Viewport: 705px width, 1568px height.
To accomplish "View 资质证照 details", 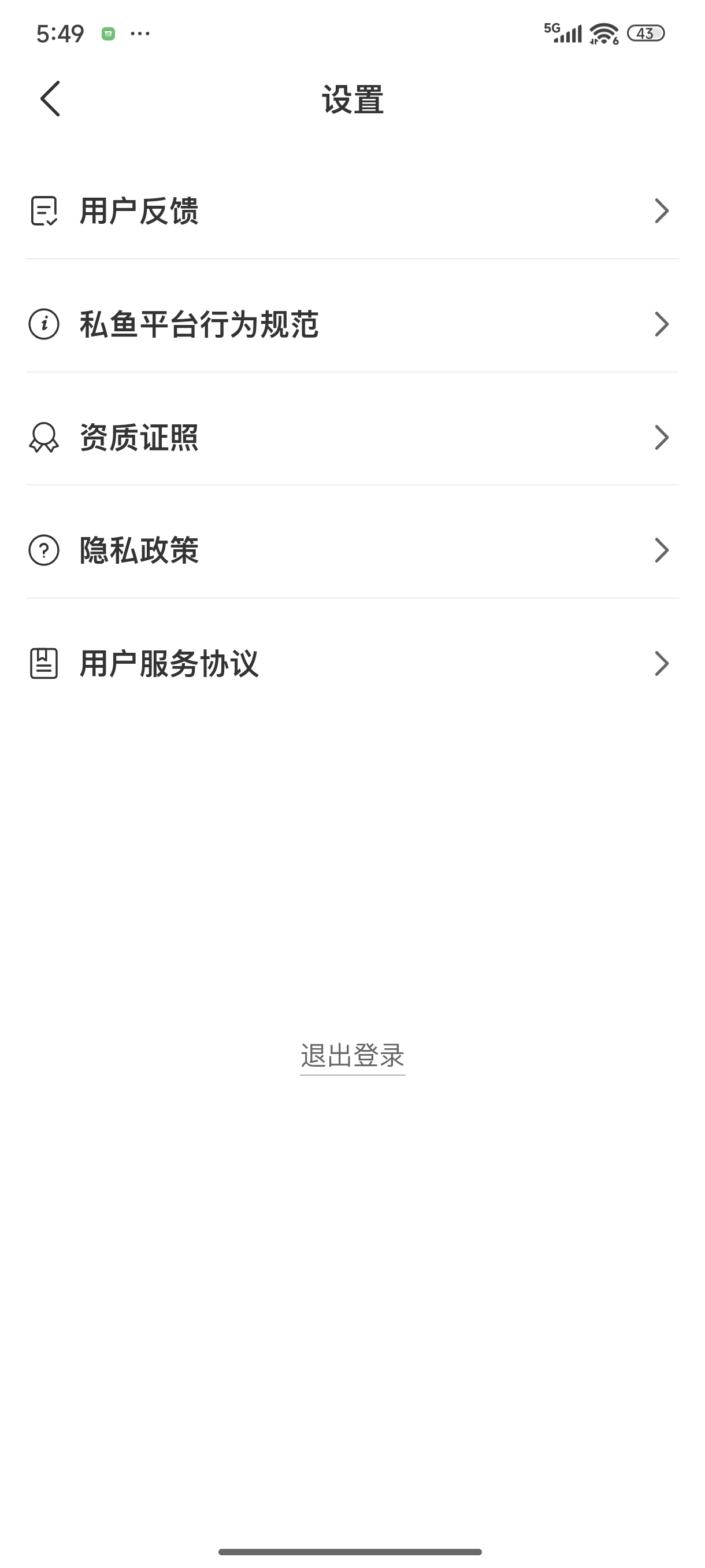I will pos(352,438).
